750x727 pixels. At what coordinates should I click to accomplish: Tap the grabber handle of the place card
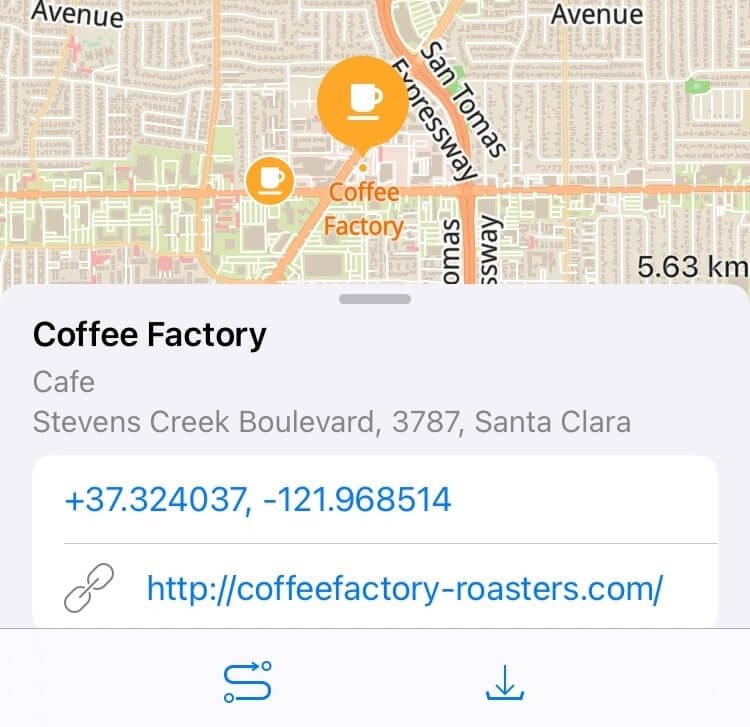tap(375, 298)
